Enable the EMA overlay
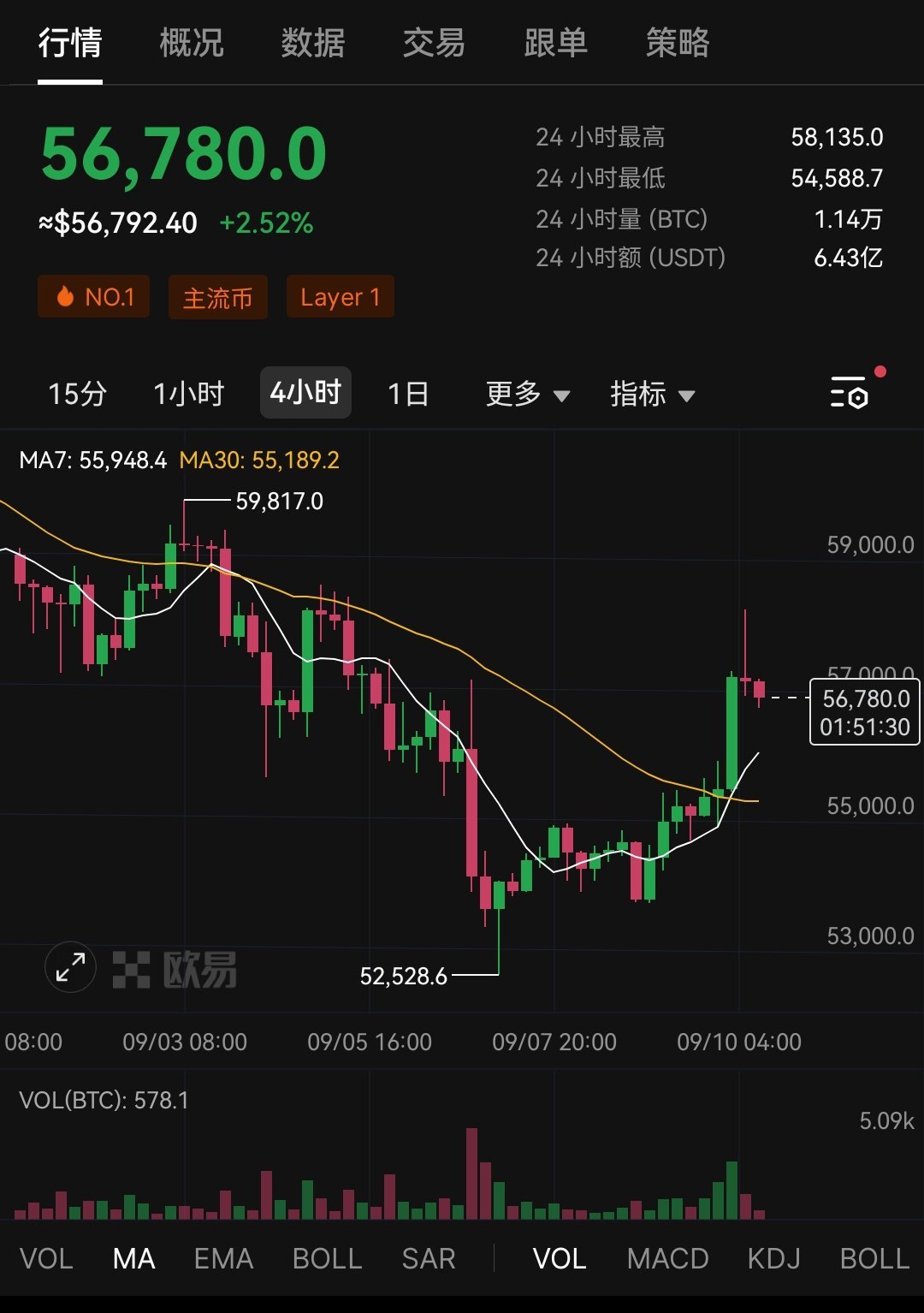Viewport: 924px width, 1313px height. point(222,1259)
